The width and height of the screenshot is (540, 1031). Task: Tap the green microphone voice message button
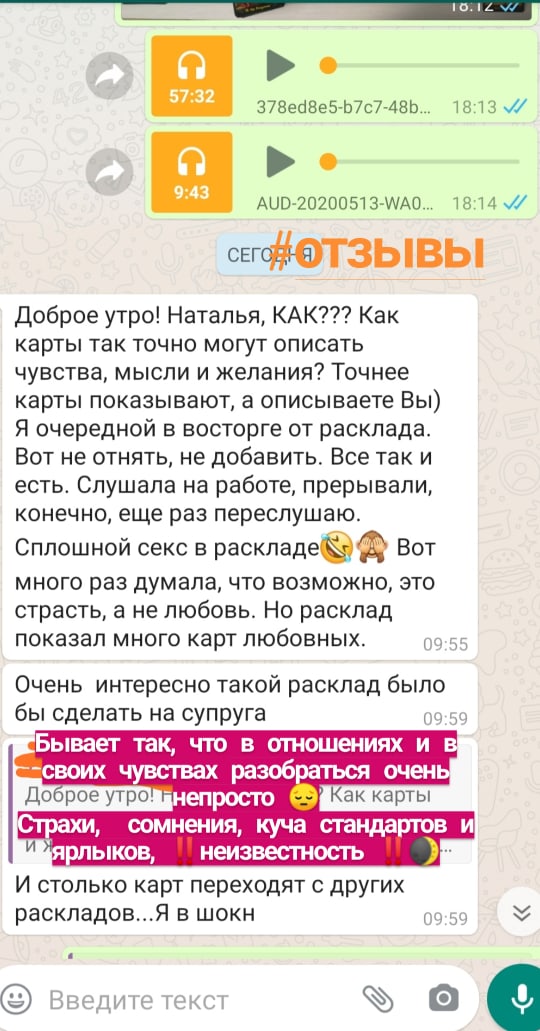pos(519,999)
